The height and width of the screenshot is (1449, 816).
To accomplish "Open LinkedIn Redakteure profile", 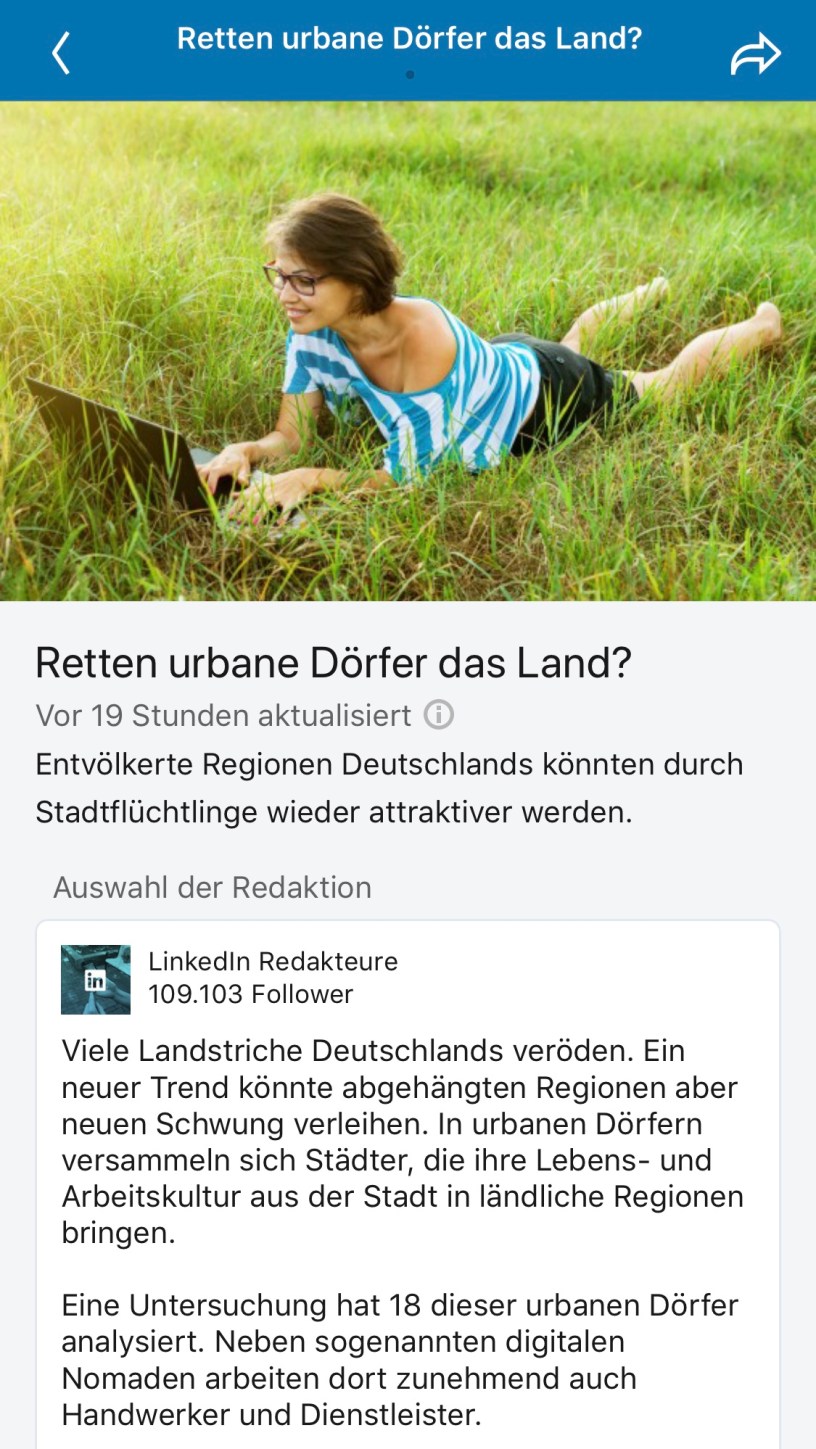I will click(x=272, y=962).
